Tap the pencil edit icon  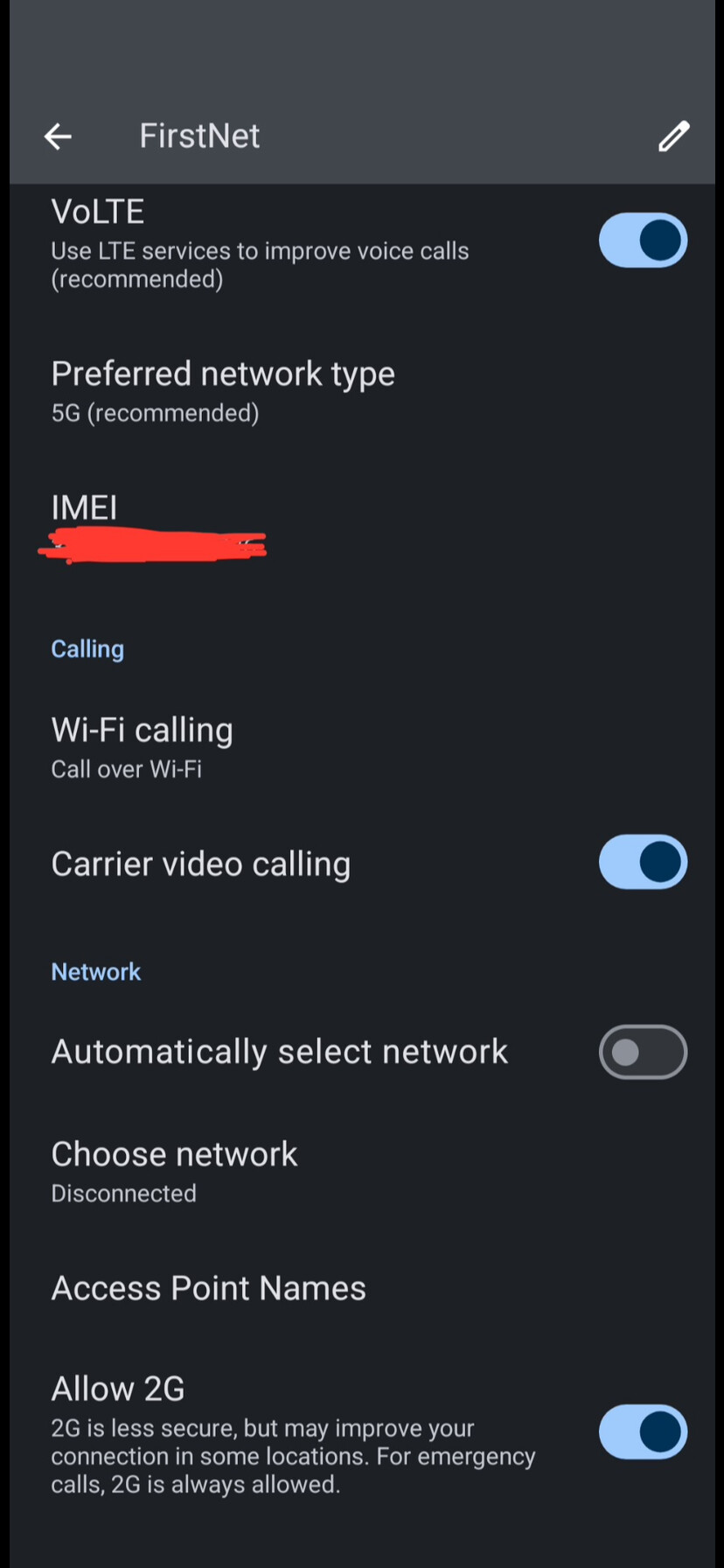[x=673, y=136]
